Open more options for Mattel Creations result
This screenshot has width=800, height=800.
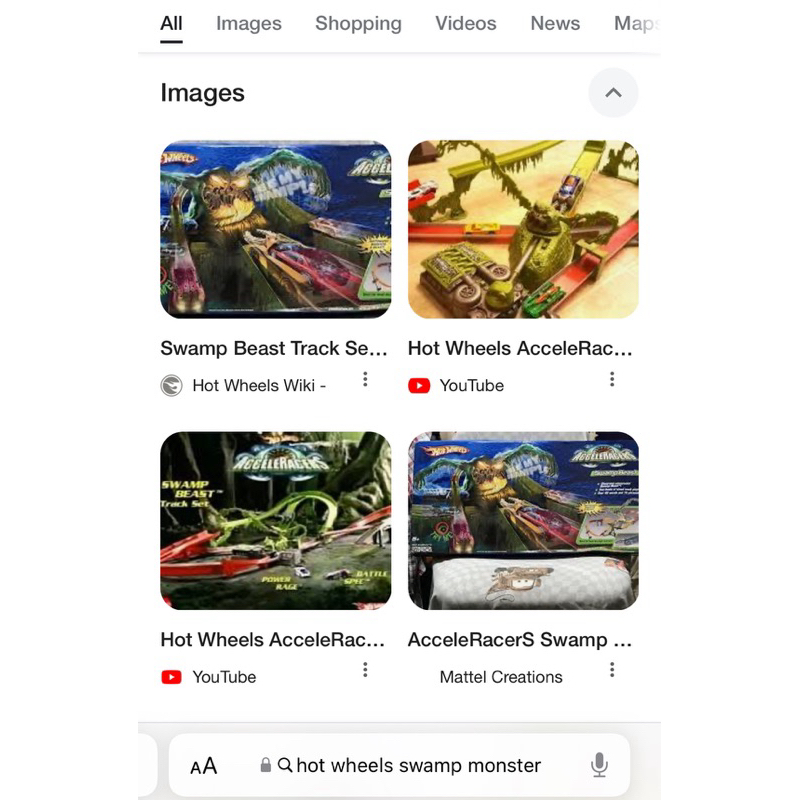(612, 670)
